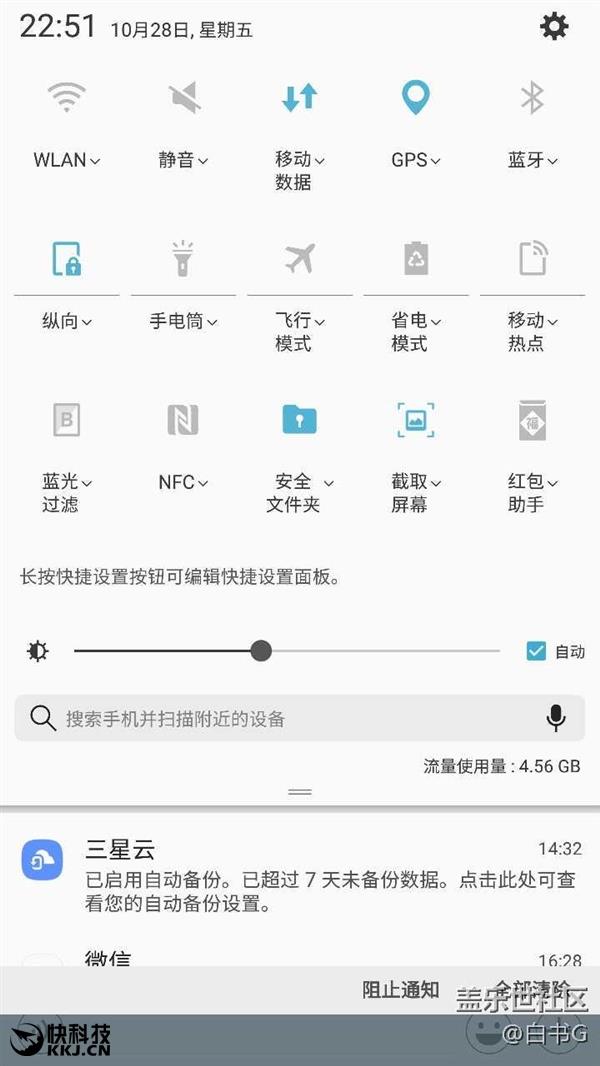Enable 蓝牙 Bluetooth
This screenshot has height=1066, width=600.
pyautogui.click(x=532, y=98)
